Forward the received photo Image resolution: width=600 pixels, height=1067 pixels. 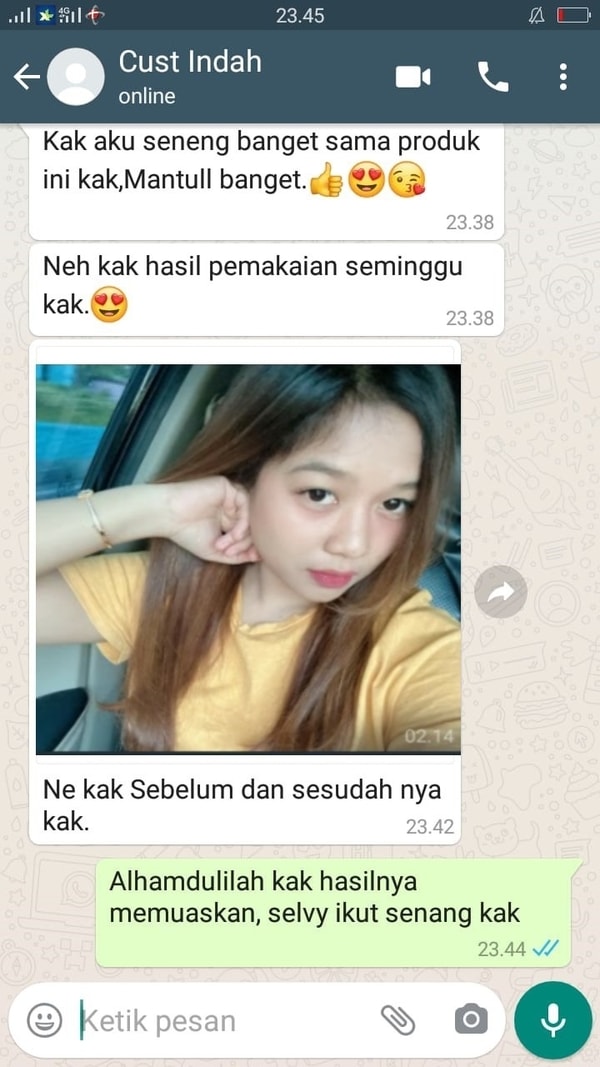coord(500,594)
